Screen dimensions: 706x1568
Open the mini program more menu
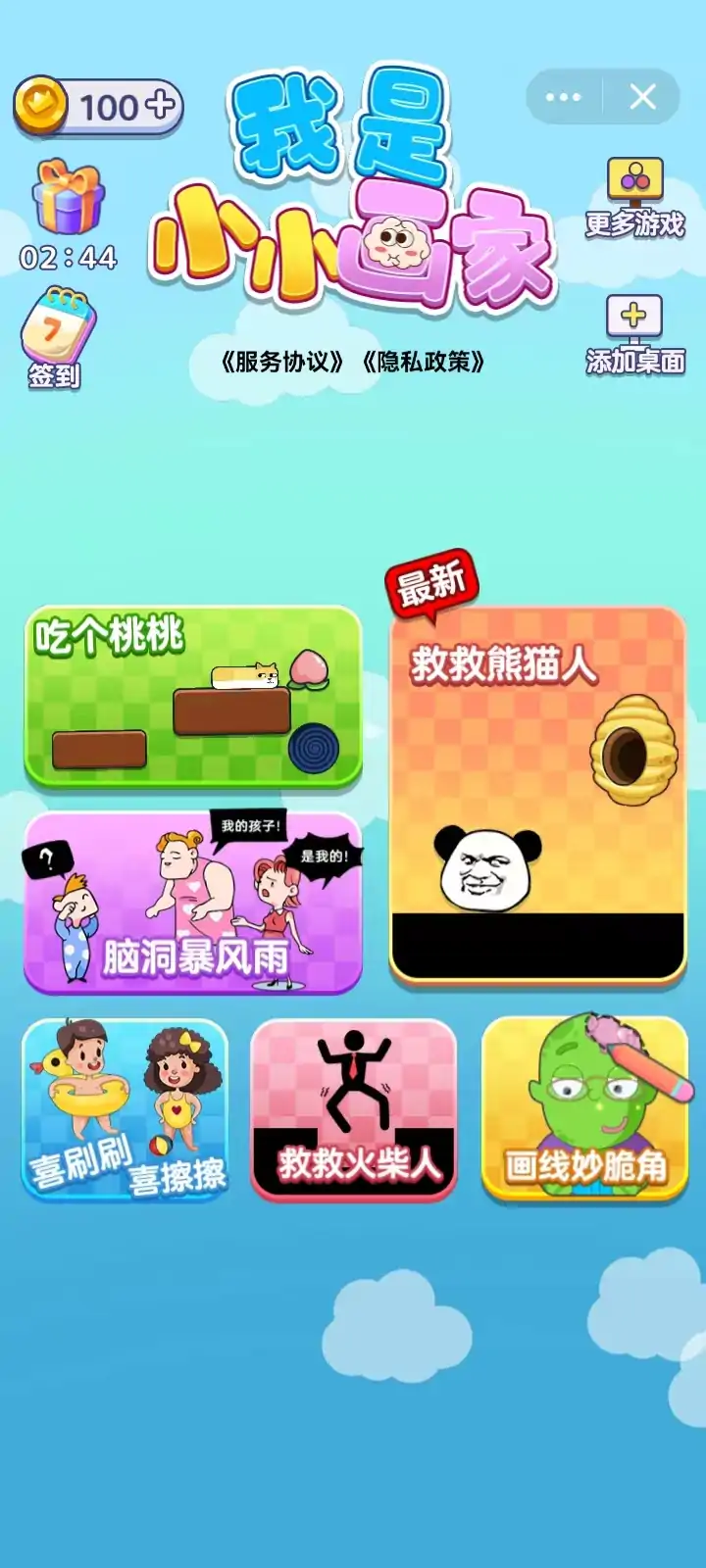563,97
